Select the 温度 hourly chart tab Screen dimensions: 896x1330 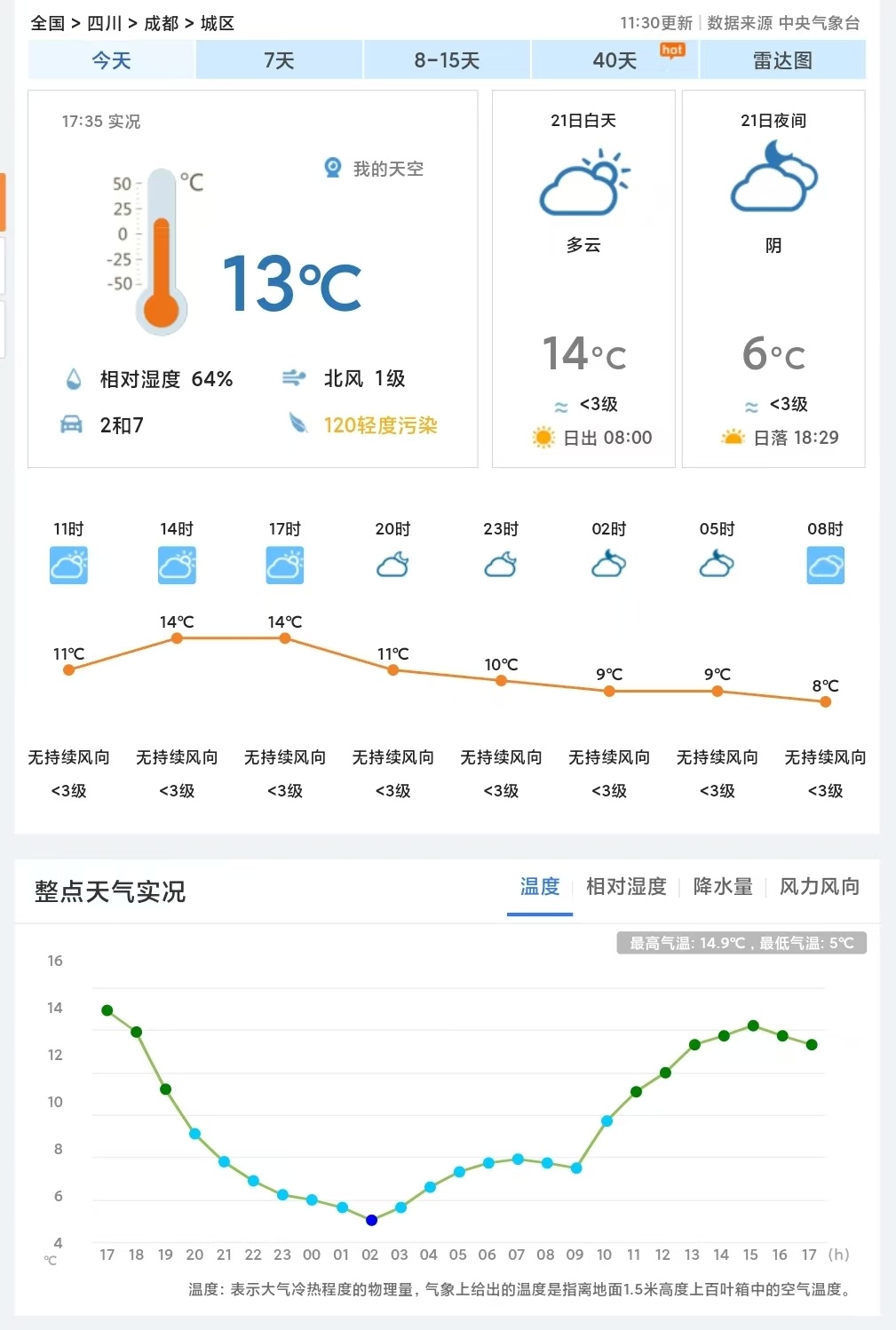pos(540,886)
